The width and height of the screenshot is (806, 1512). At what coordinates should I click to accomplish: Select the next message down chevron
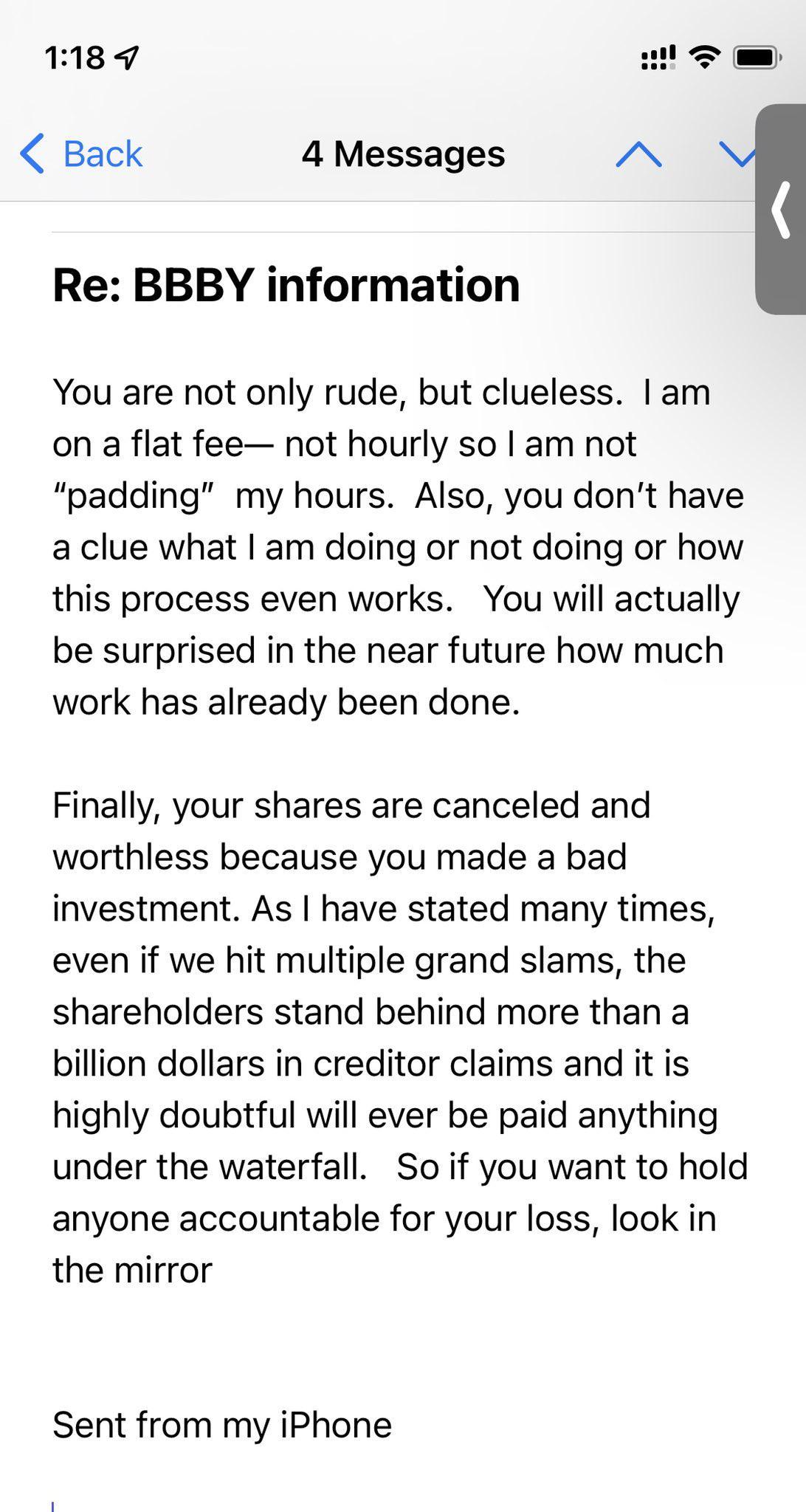pos(737,155)
